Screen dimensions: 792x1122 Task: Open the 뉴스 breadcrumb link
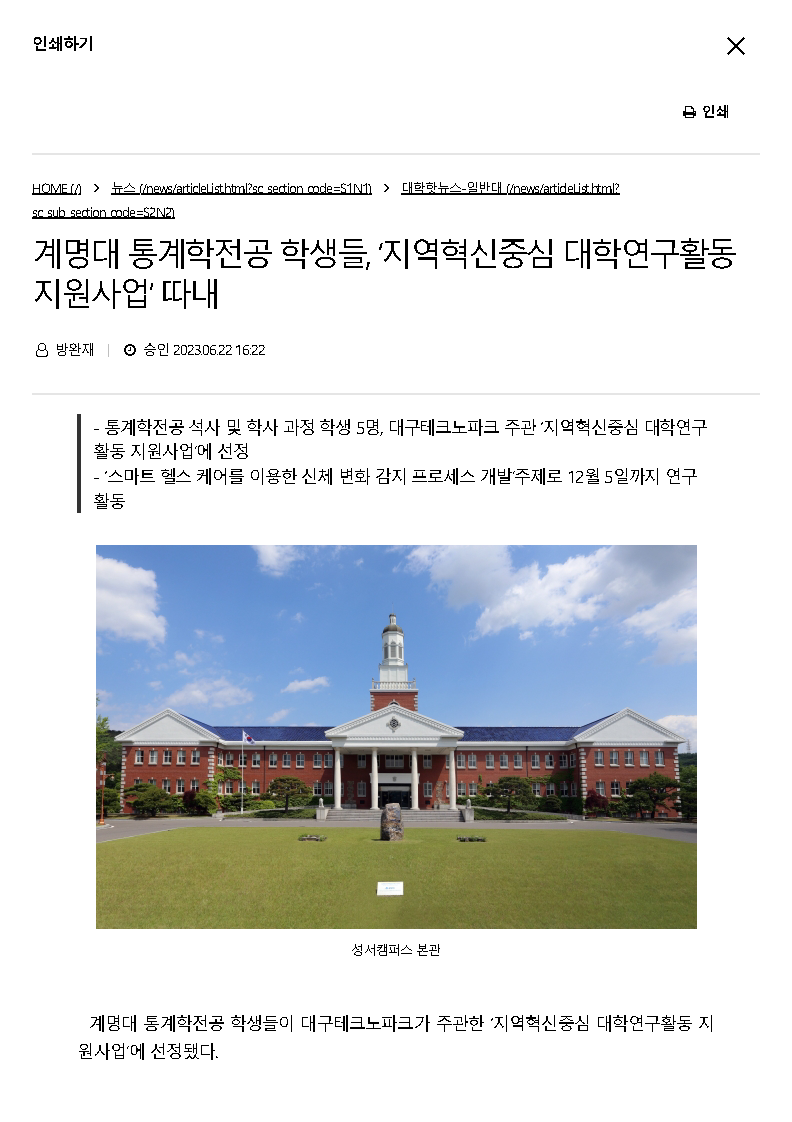click(x=241, y=188)
